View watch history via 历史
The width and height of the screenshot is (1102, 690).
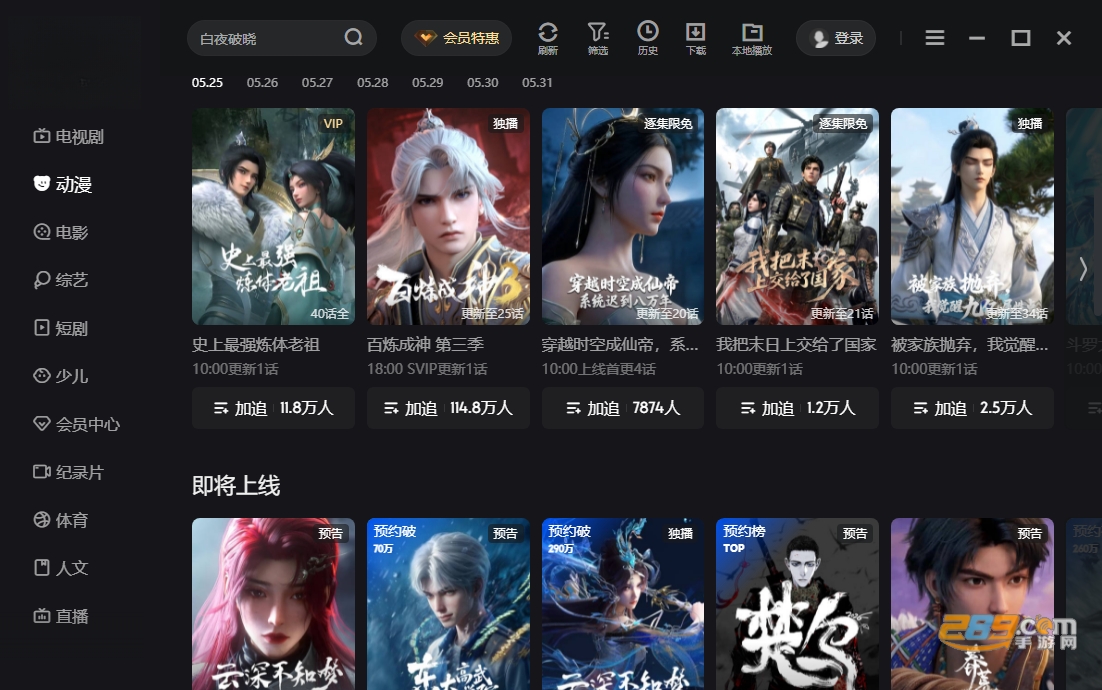pyautogui.click(x=647, y=38)
